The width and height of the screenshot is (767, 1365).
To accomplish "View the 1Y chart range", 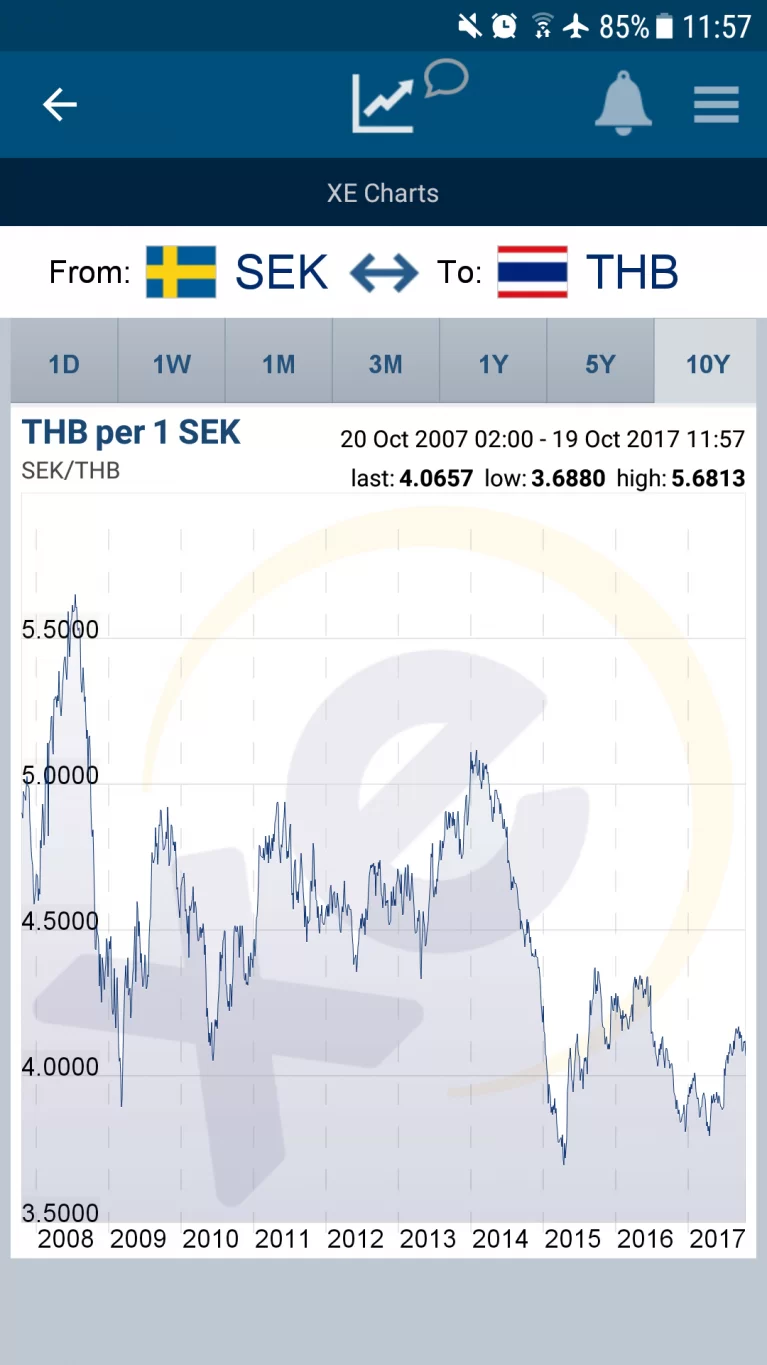I will [x=493, y=364].
